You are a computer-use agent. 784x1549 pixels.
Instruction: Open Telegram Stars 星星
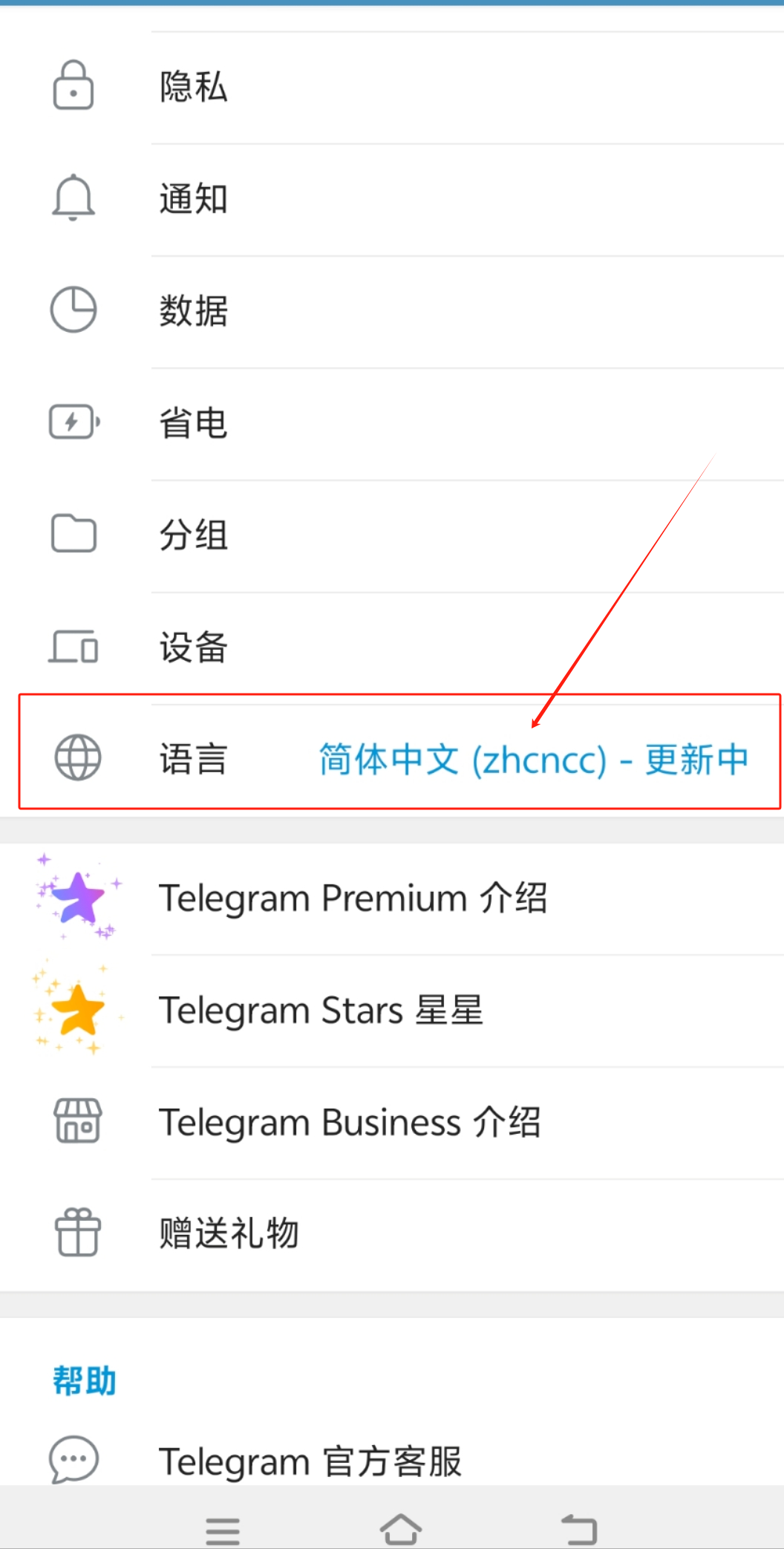[321, 1011]
